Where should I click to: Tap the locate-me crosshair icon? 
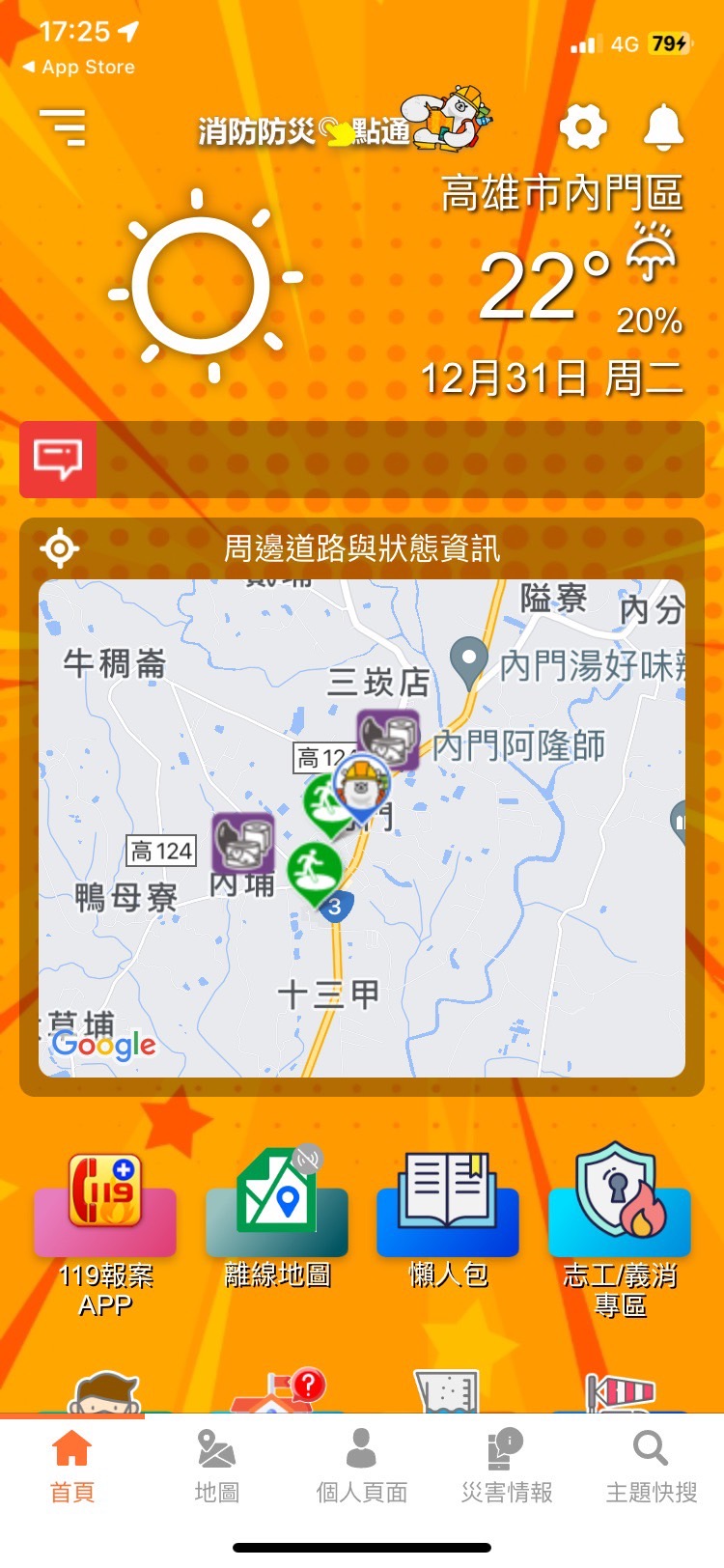[60, 547]
